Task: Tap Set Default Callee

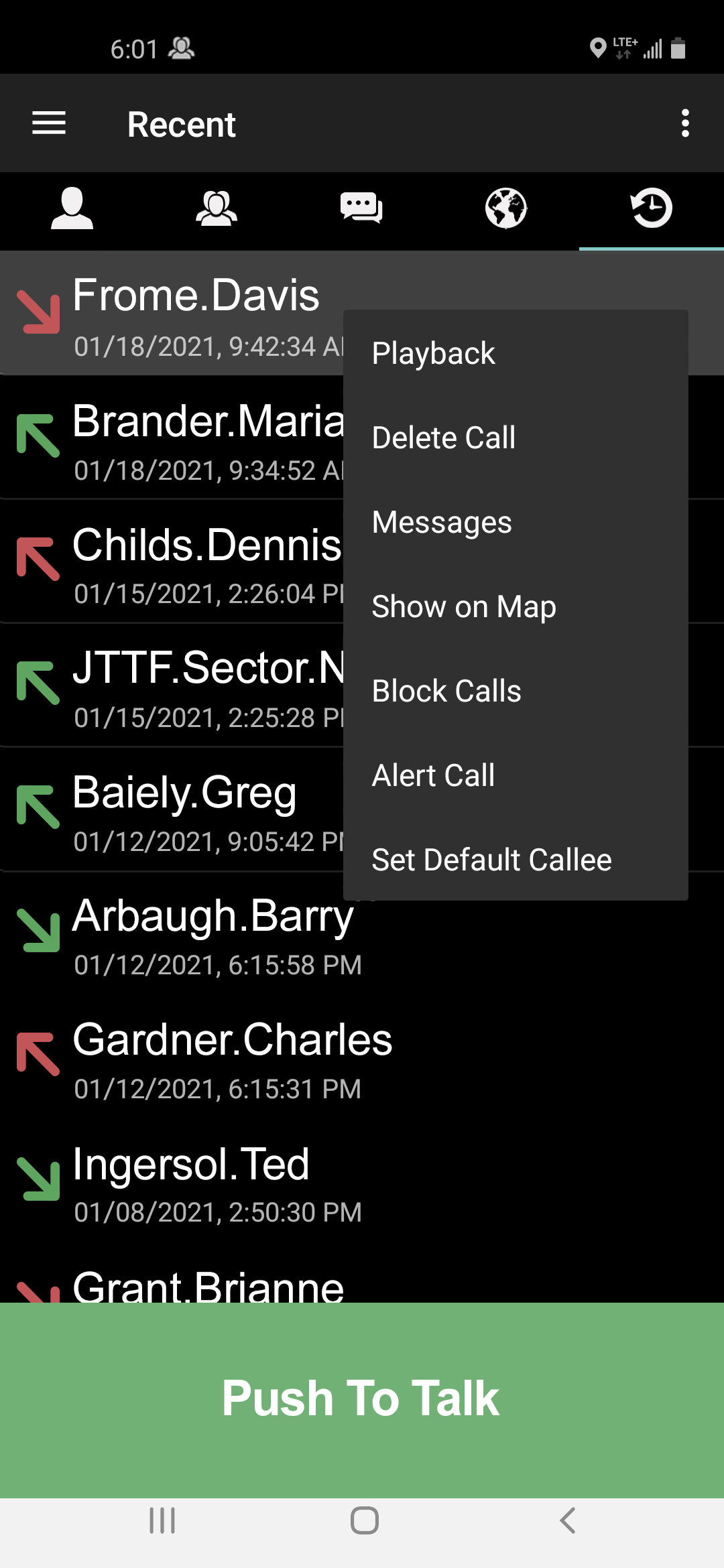Action: 516,860
